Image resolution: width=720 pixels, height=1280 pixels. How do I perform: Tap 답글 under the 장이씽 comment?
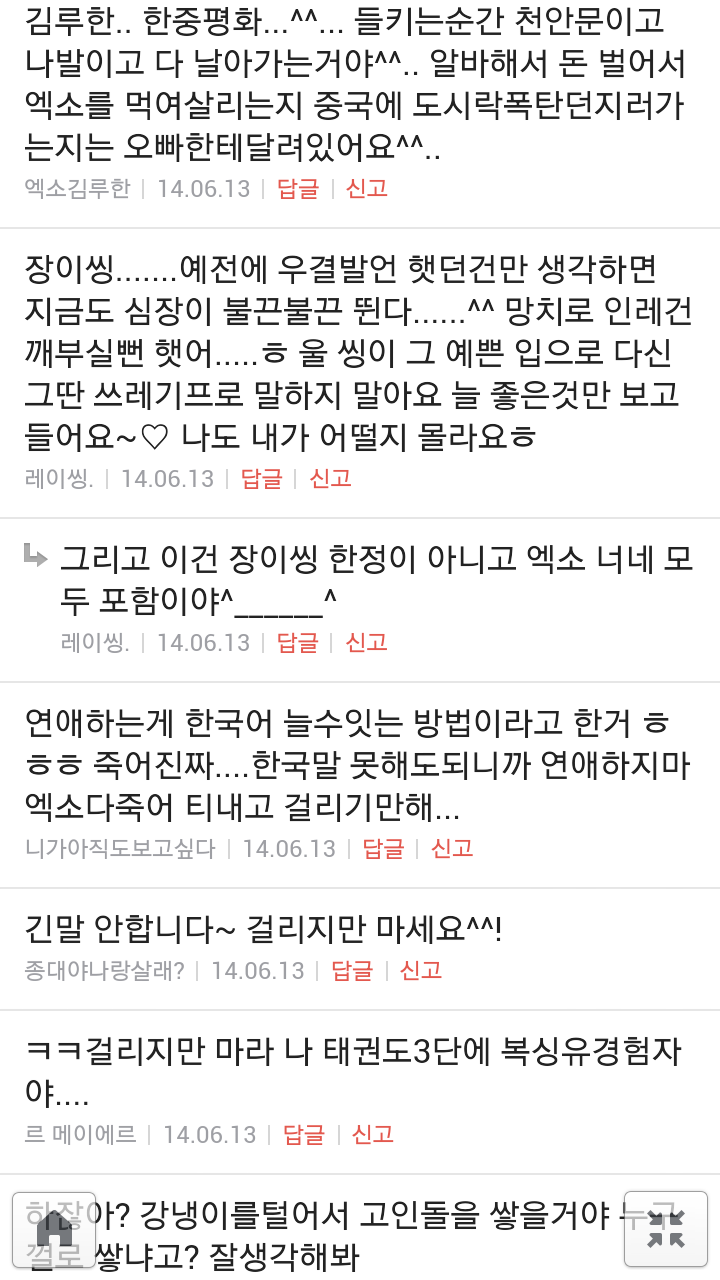pos(261,478)
